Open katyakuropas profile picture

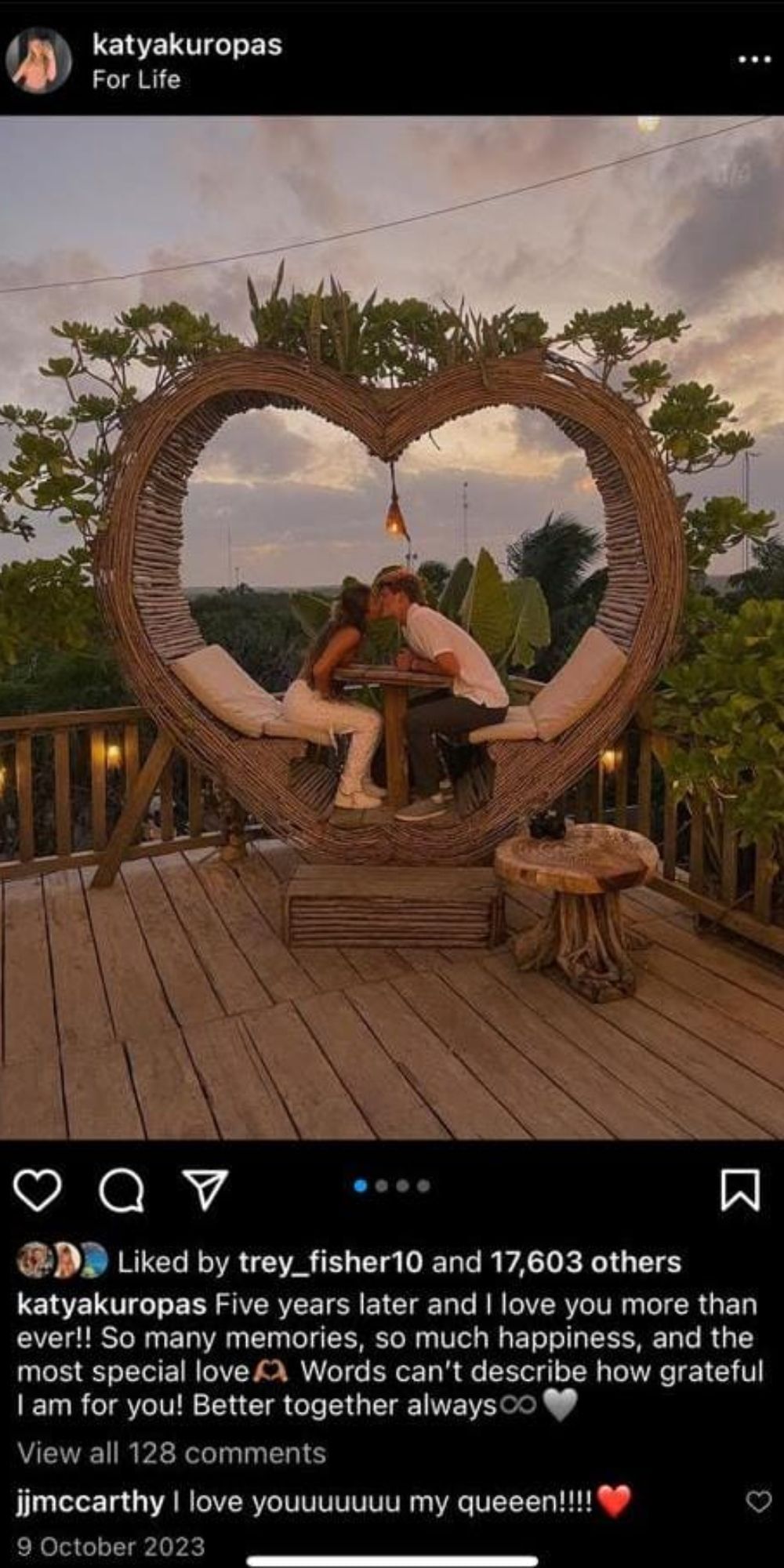38,61
